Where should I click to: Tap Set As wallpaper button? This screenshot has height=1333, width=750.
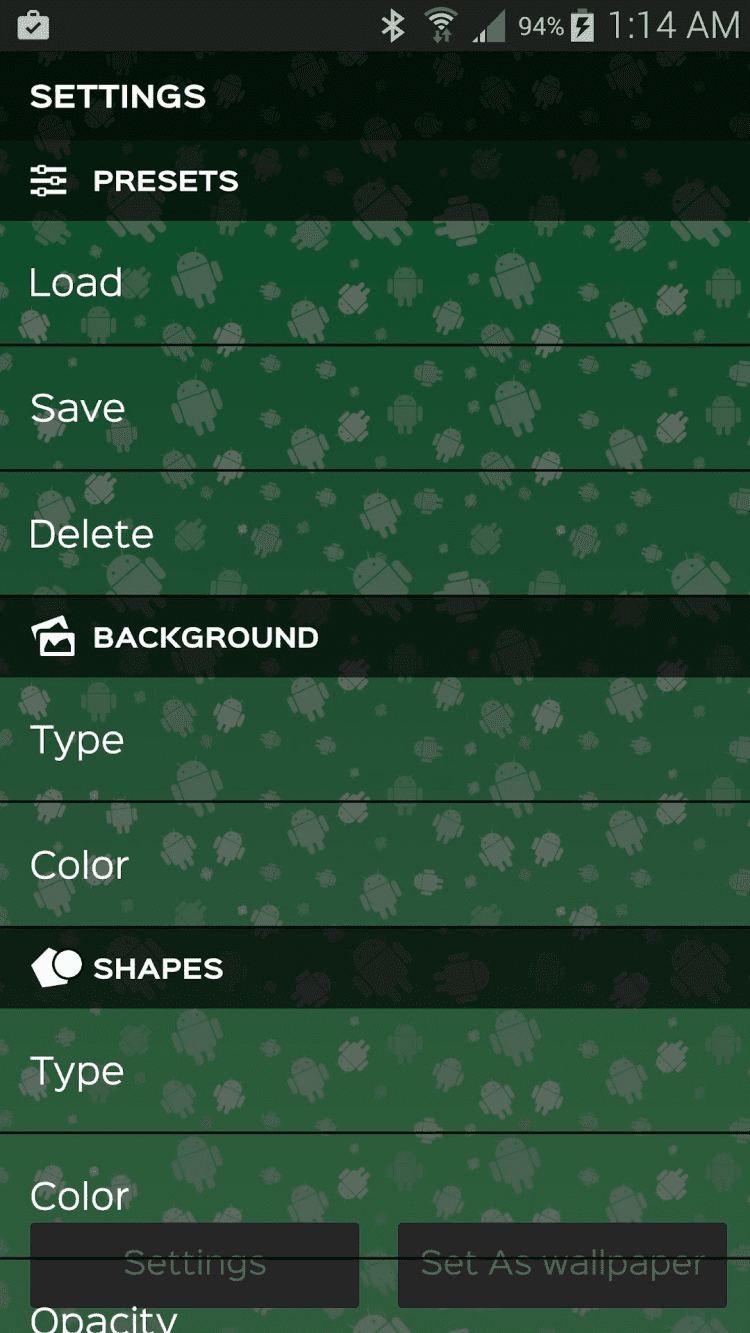click(562, 1264)
